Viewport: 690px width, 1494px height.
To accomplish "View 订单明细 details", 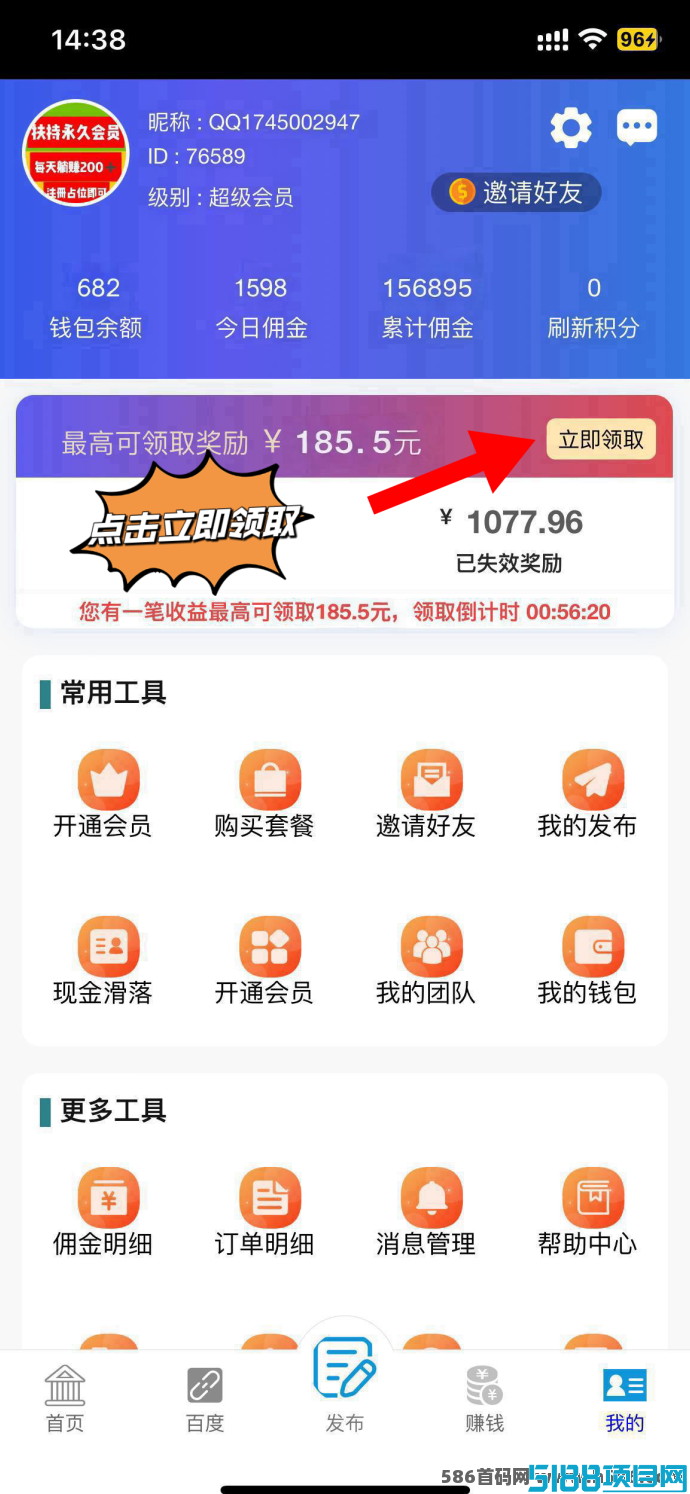I will [x=265, y=1212].
